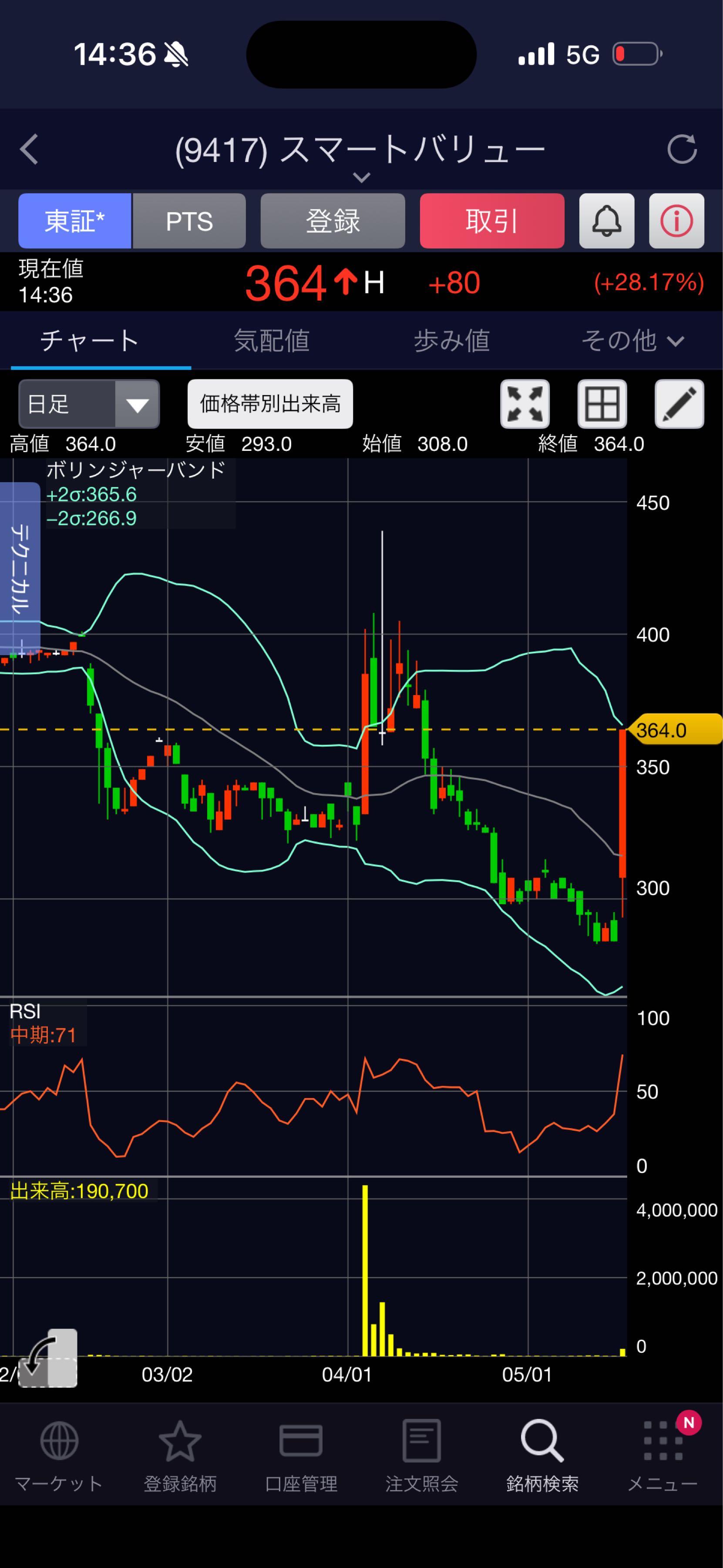Open the chart drawing pencil tool
Image resolution: width=723 pixels, height=1568 pixels.
click(679, 404)
